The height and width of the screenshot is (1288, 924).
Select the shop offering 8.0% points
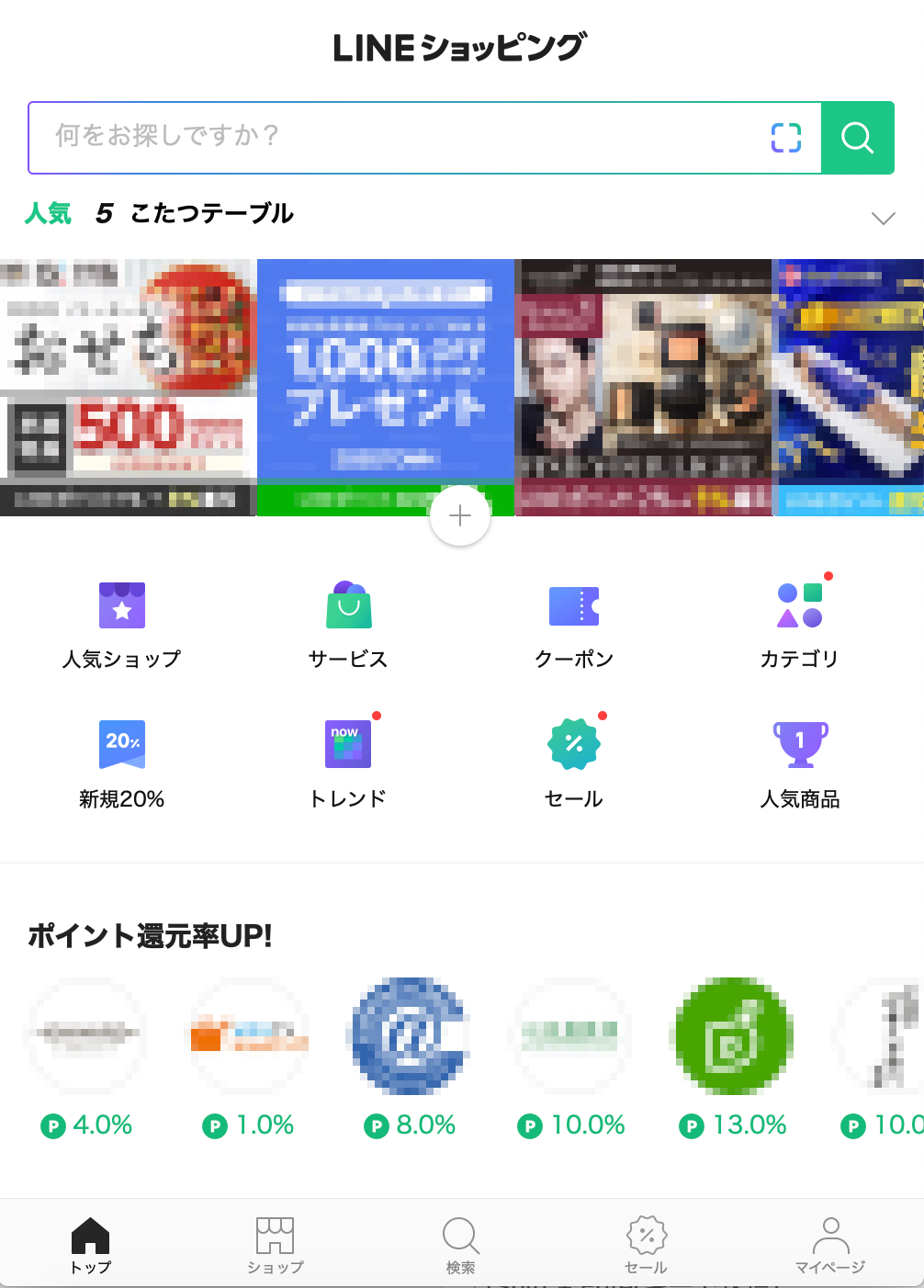pyautogui.click(x=411, y=1036)
